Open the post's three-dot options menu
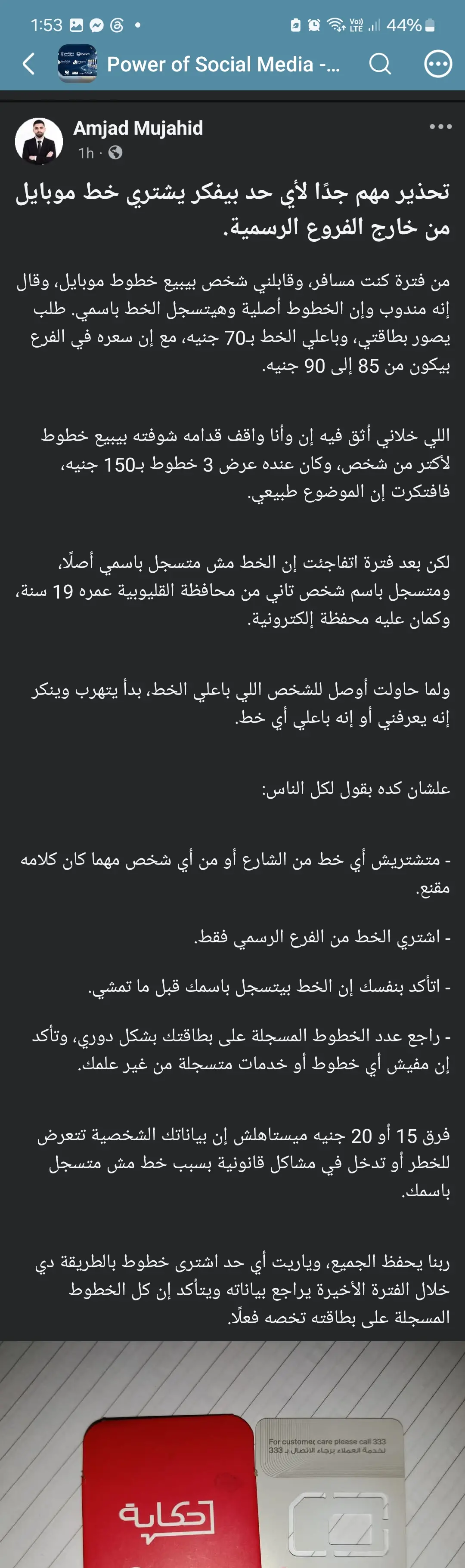The width and height of the screenshot is (465, 1568). click(x=440, y=127)
